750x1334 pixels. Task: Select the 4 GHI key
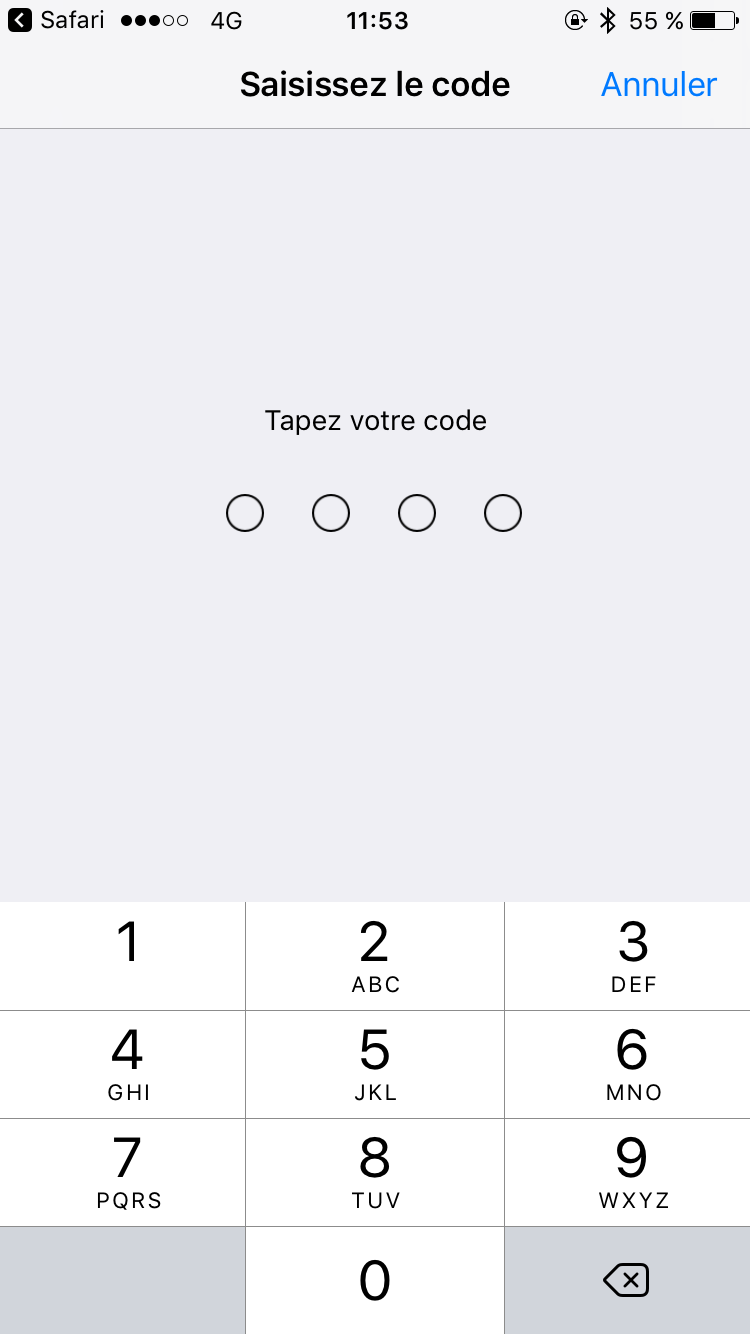click(125, 1063)
